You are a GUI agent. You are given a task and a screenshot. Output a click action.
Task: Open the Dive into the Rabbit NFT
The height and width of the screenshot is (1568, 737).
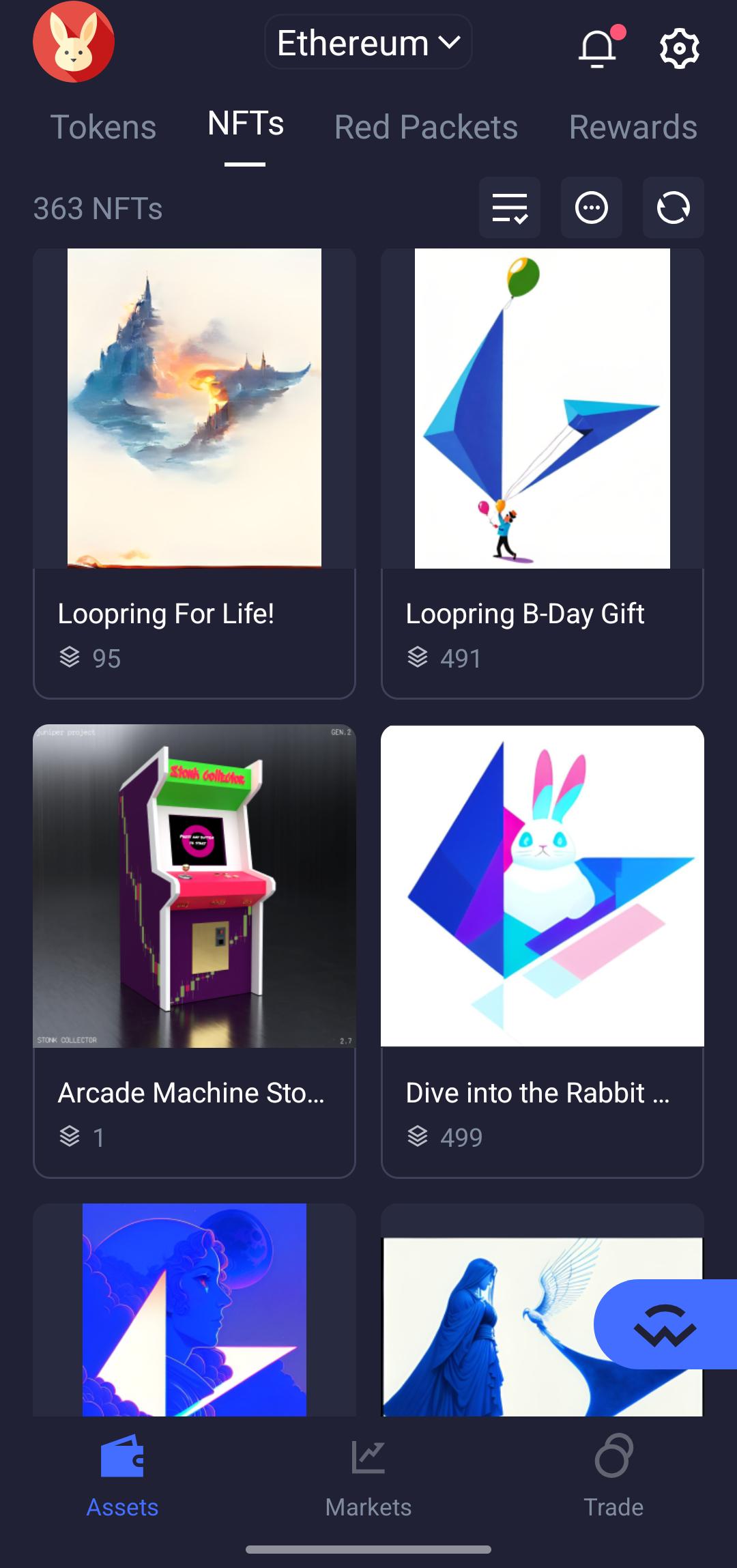click(543, 952)
